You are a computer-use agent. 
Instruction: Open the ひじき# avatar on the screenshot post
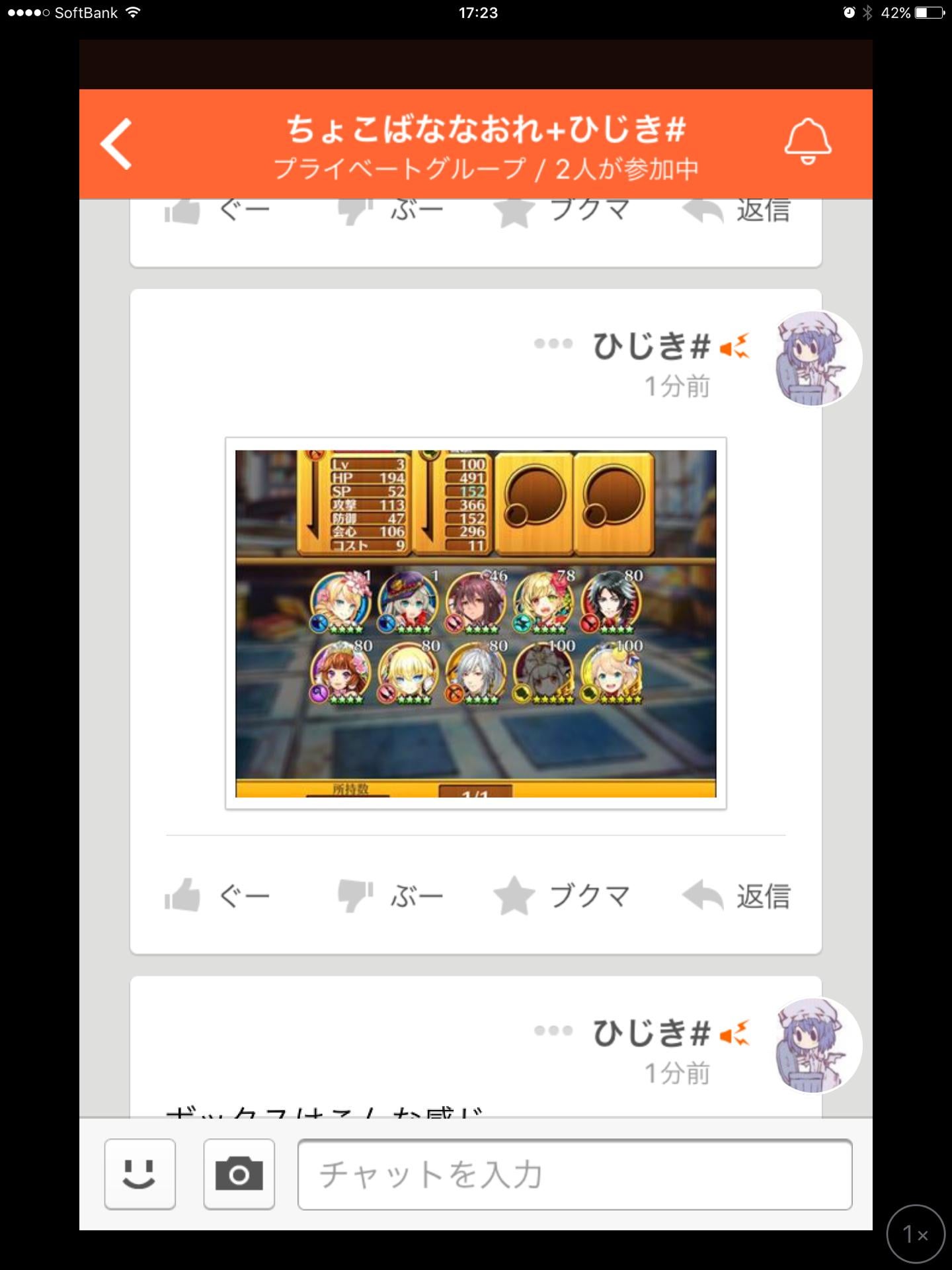(818, 358)
